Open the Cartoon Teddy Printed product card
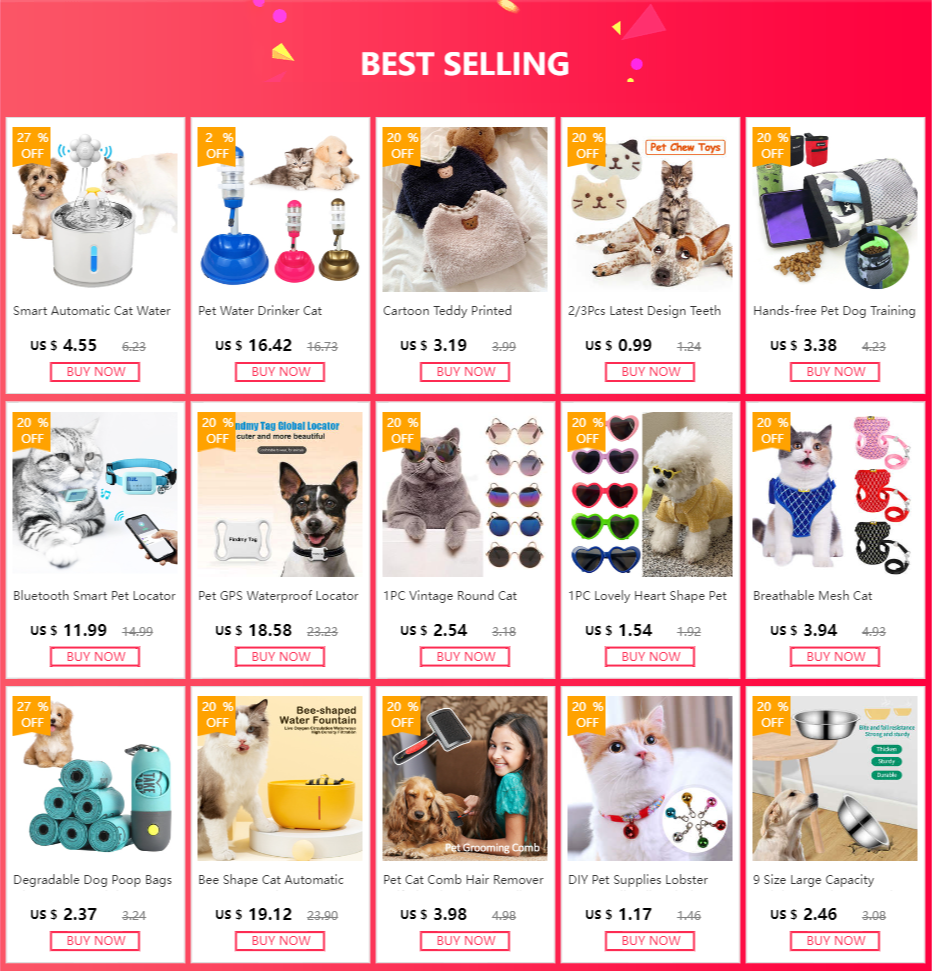The image size is (932, 971). pyautogui.click(x=465, y=256)
